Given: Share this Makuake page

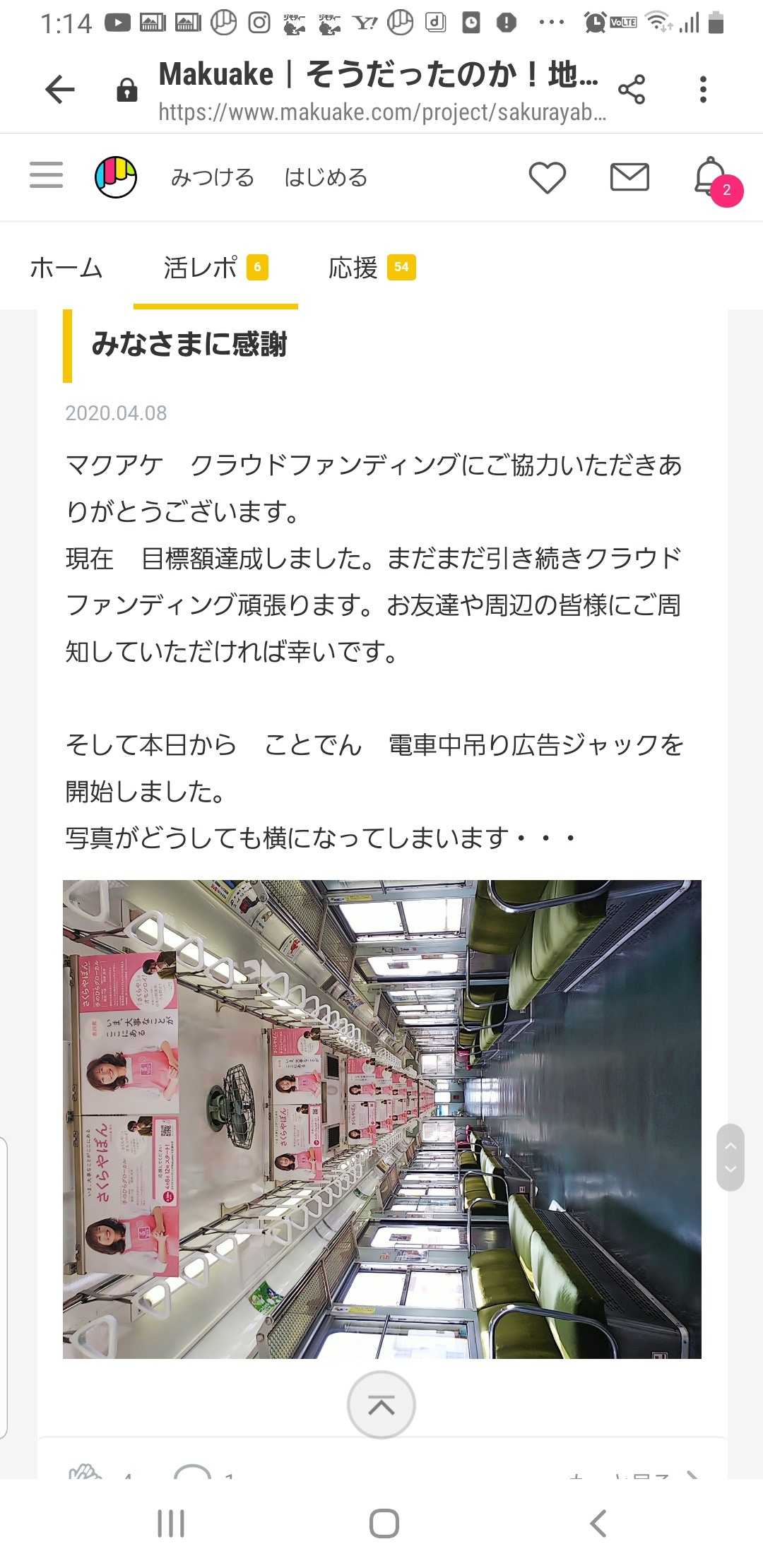Looking at the screenshot, I should pyautogui.click(x=632, y=90).
